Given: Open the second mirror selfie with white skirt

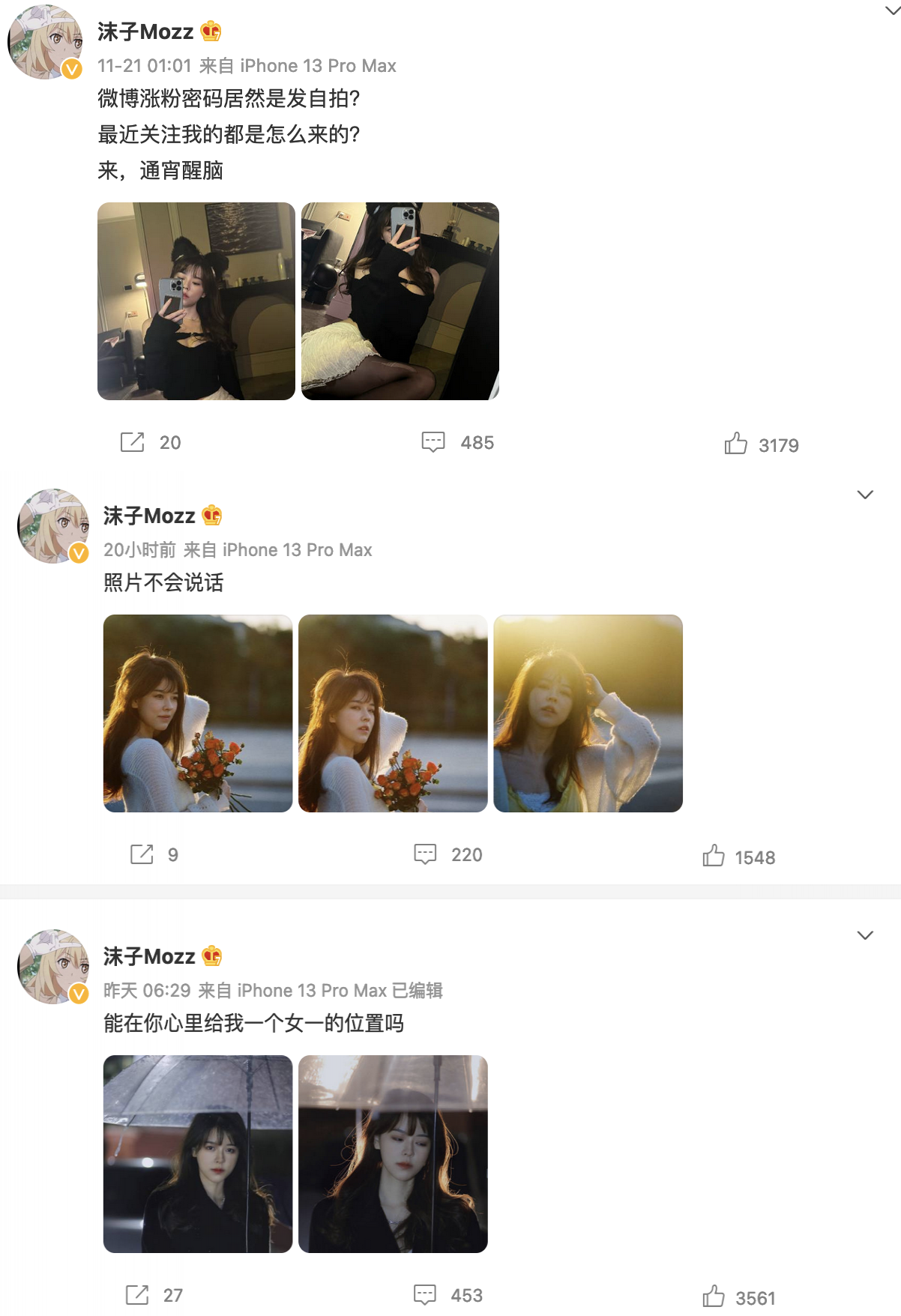Looking at the screenshot, I should pyautogui.click(x=400, y=301).
